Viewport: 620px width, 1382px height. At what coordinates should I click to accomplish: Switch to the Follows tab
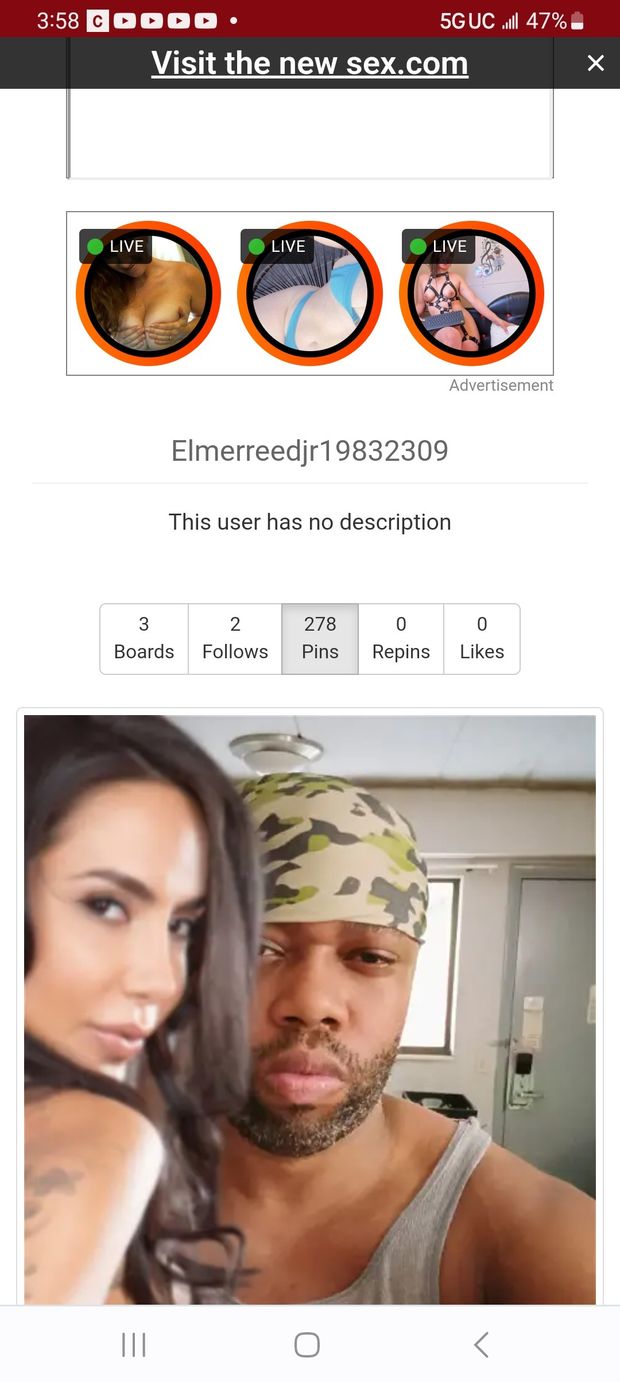235,638
